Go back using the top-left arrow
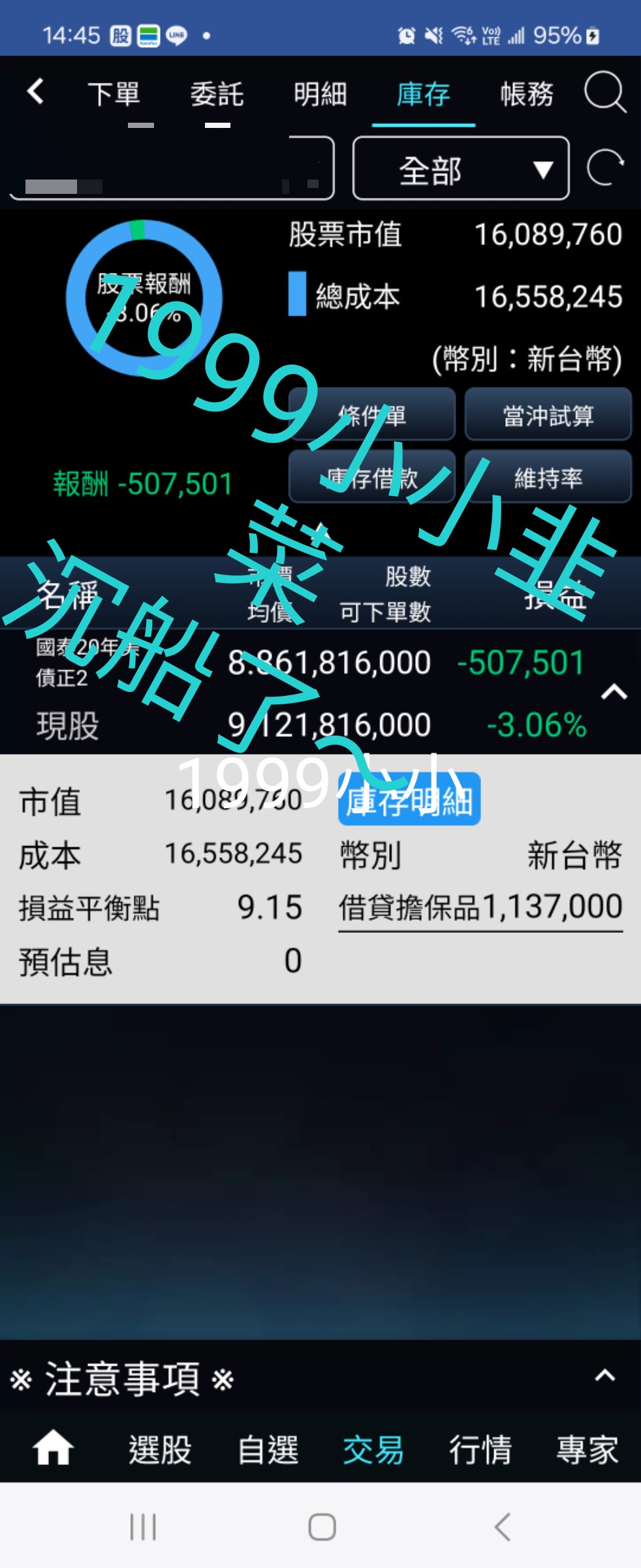Image resolution: width=641 pixels, height=1568 pixels. tap(36, 91)
